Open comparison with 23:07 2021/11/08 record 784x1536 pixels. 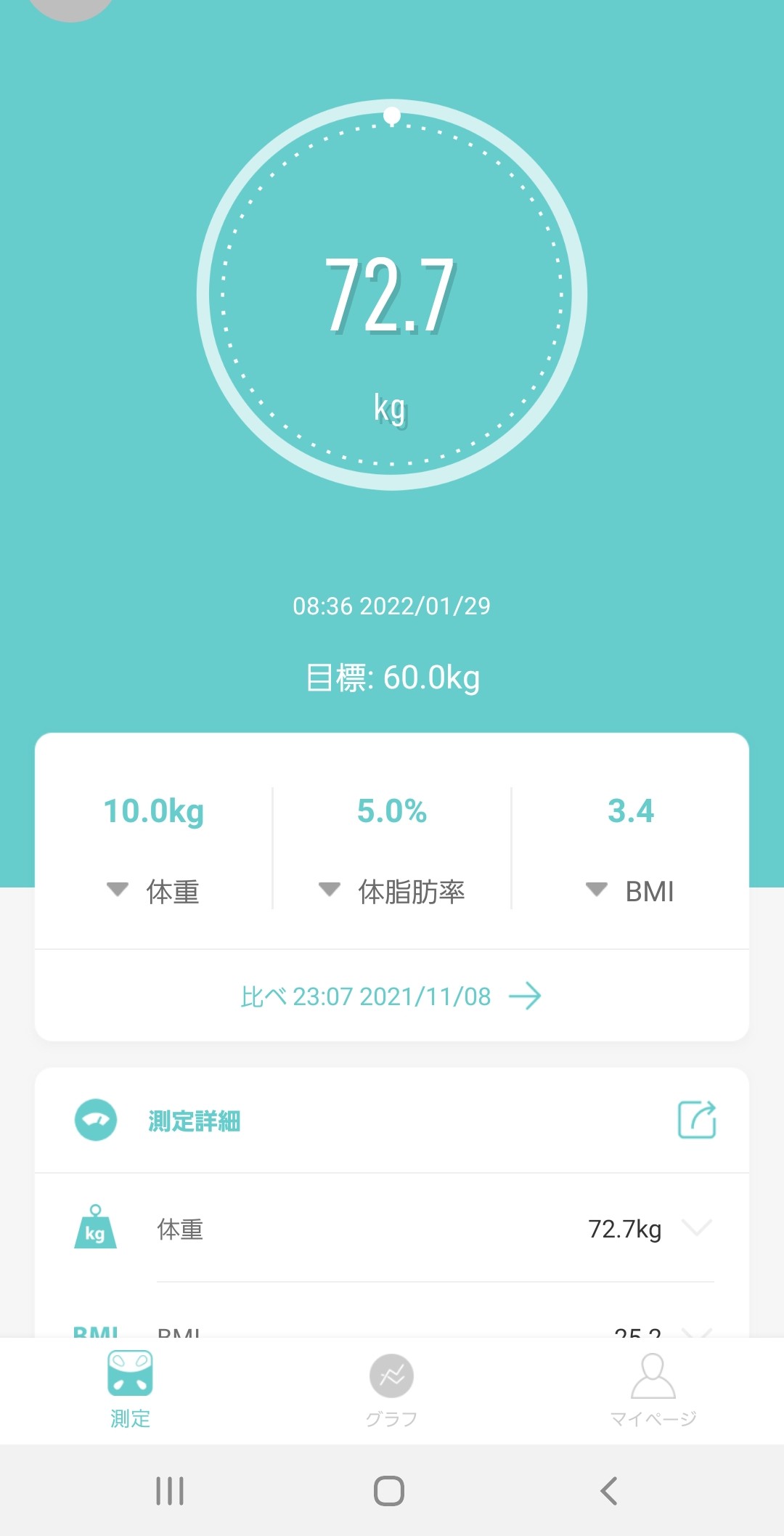(391, 996)
